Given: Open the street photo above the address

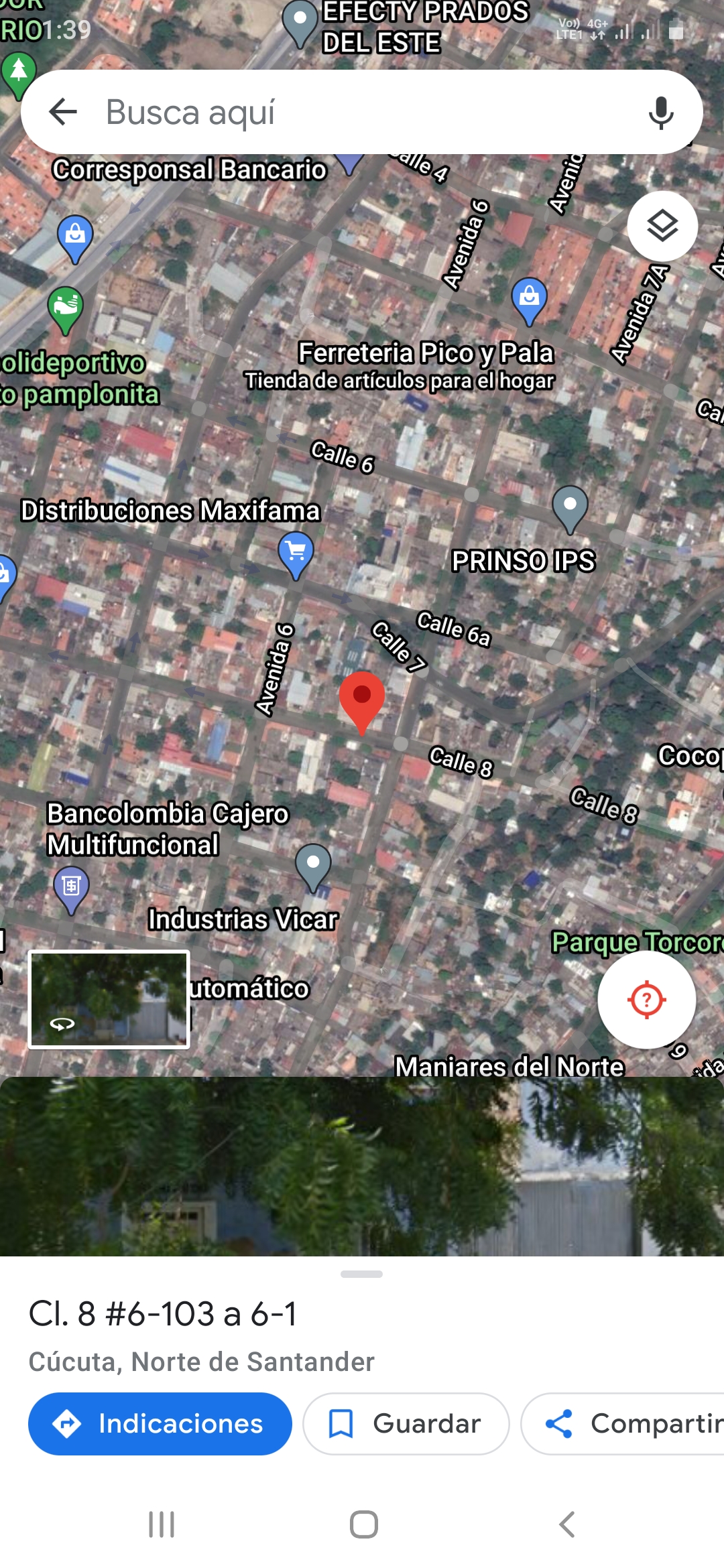Looking at the screenshot, I should click(362, 1166).
